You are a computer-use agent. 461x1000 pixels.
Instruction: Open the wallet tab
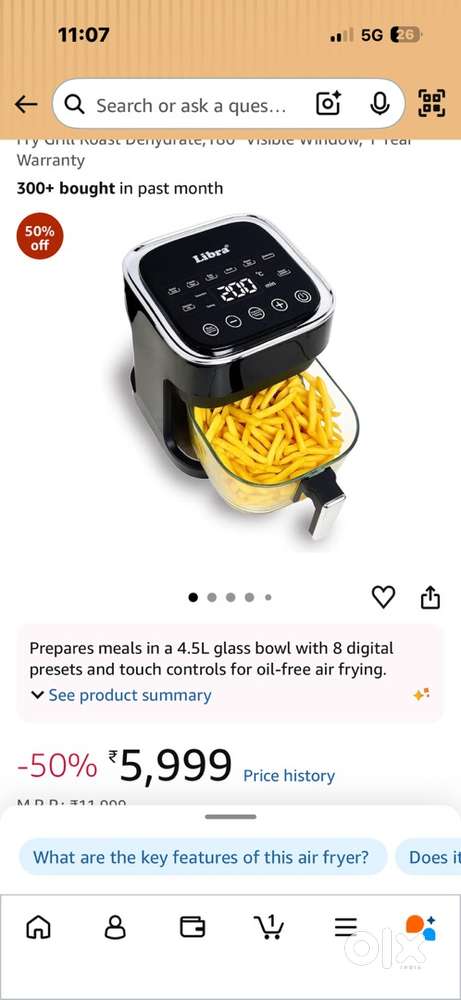tap(193, 927)
